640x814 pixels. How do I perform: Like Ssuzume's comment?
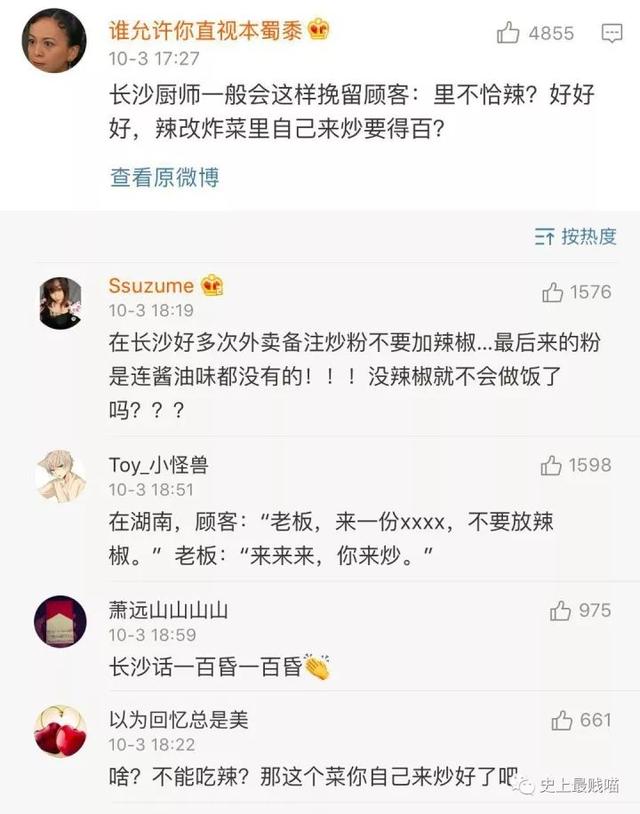pos(553,292)
